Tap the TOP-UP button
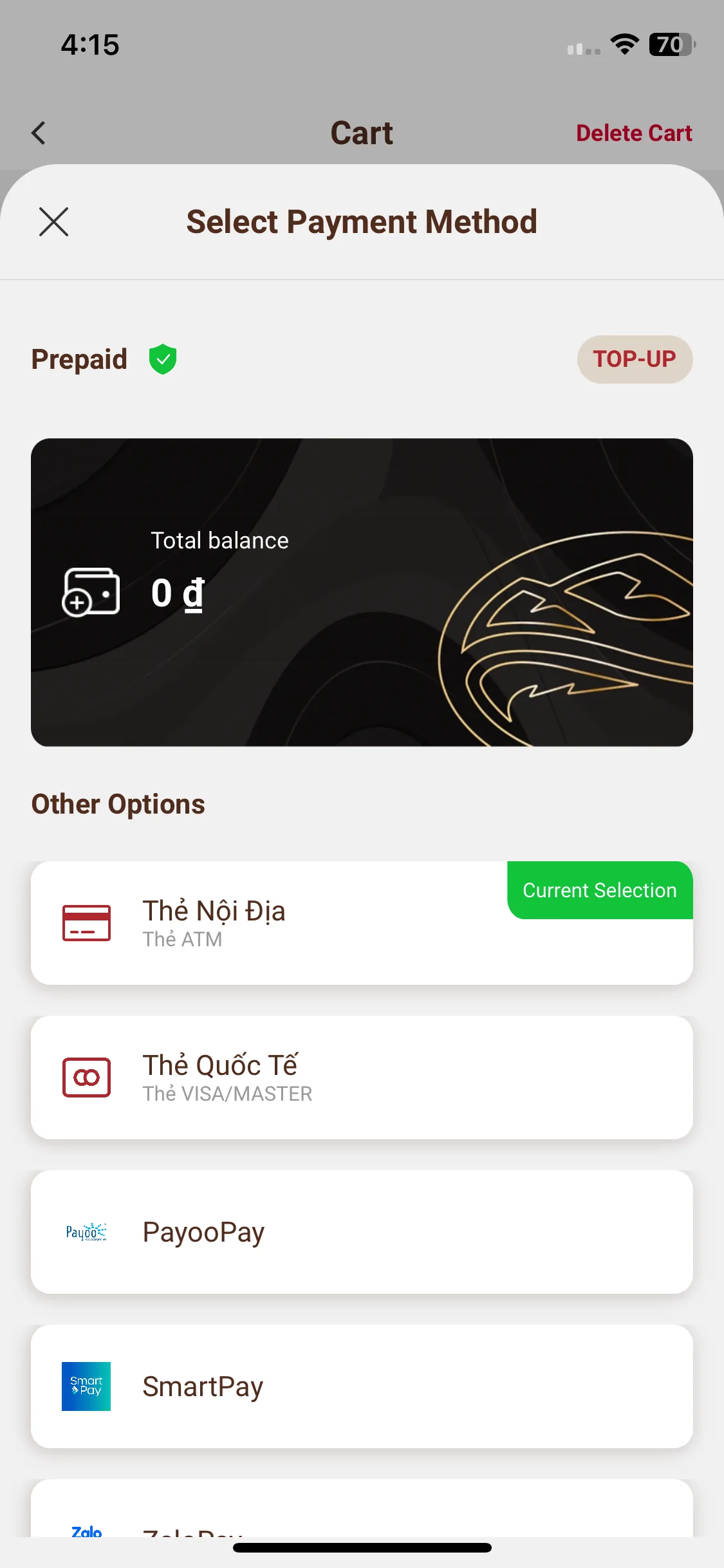 (634, 359)
